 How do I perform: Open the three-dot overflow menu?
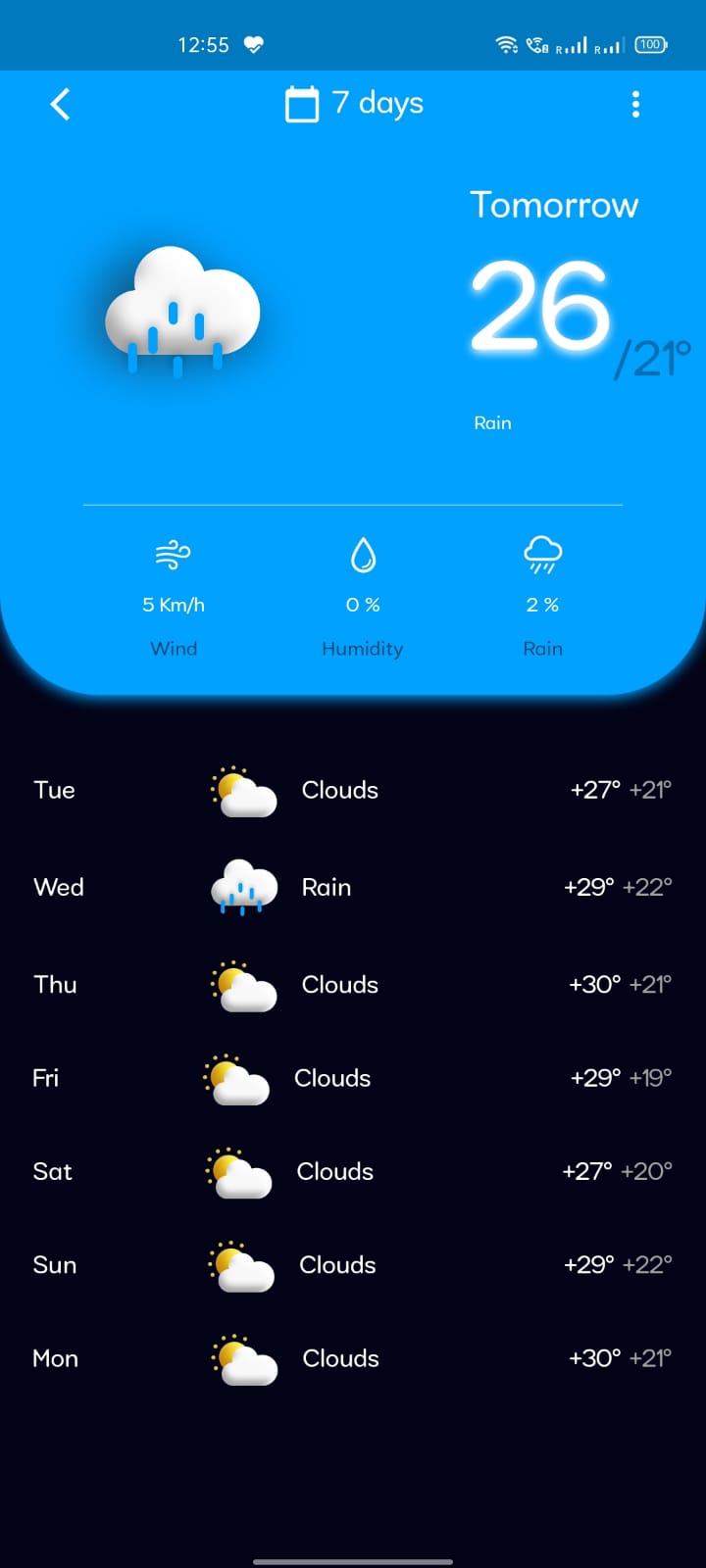pos(635,104)
